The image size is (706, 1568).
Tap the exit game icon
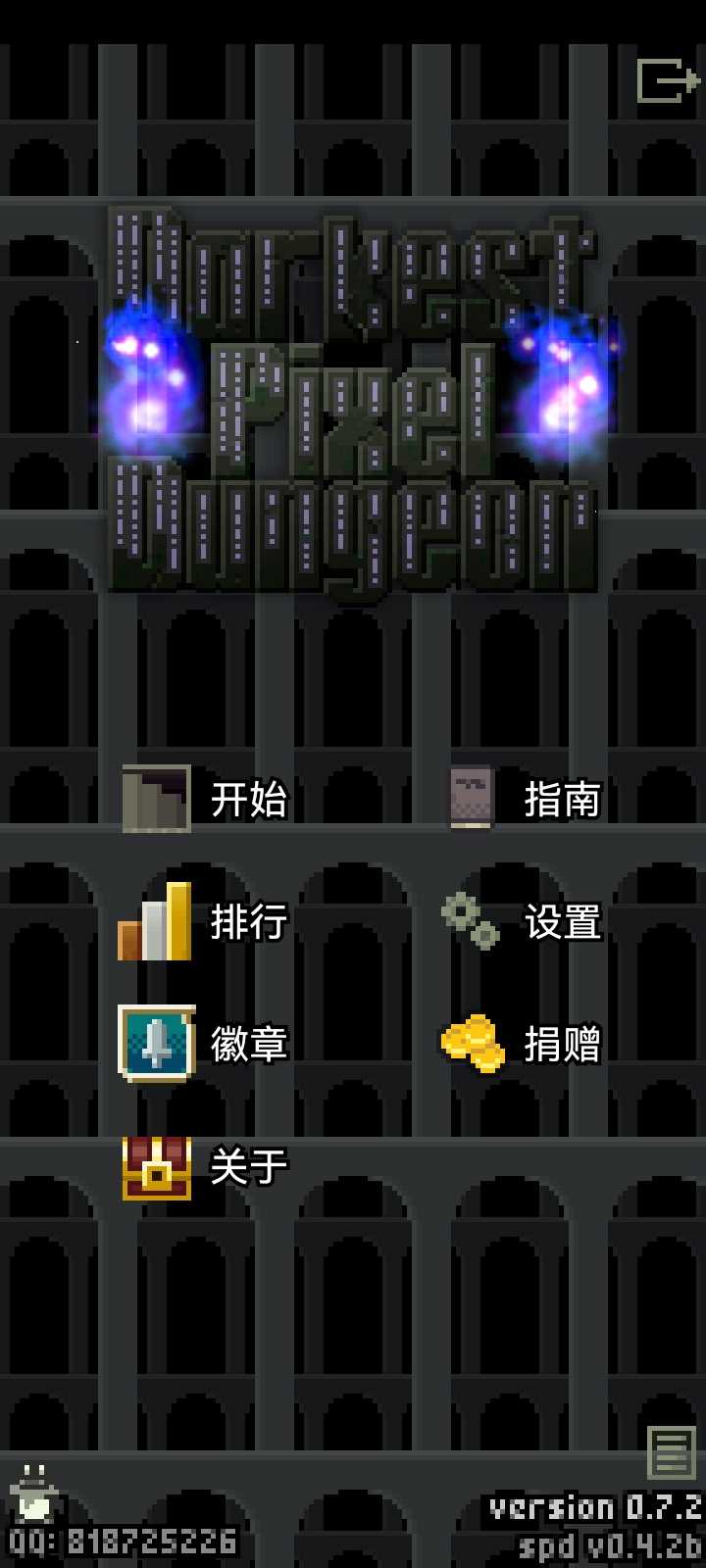click(668, 80)
